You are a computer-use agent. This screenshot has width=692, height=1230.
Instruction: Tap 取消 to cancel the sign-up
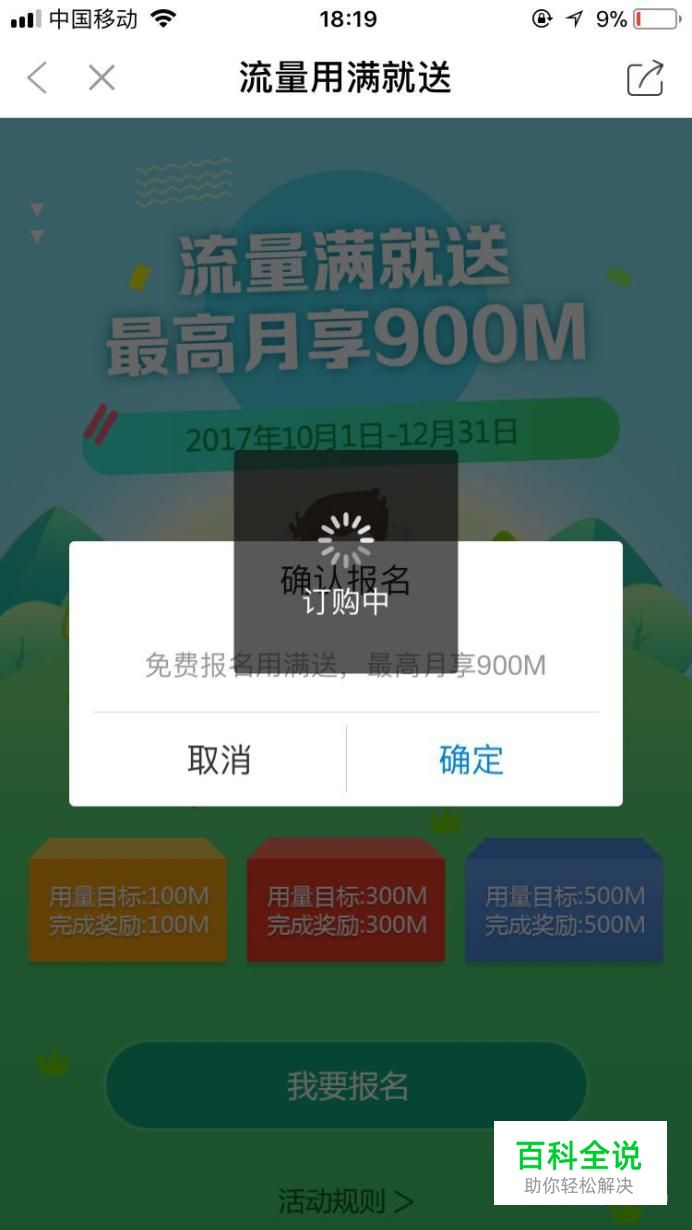[x=219, y=759]
